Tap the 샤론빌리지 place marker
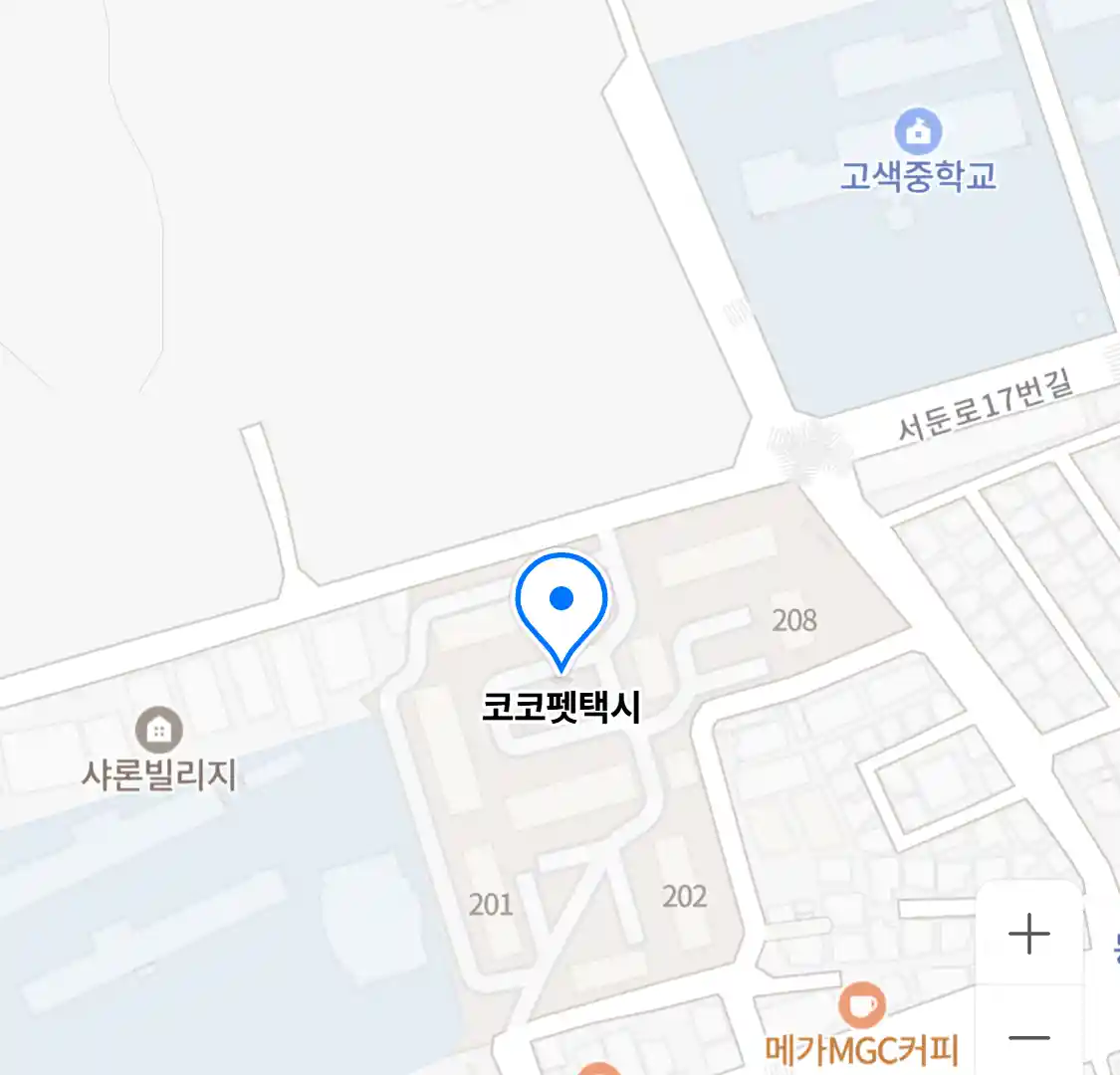This screenshot has width=1120, height=1075. [x=158, y=732]
